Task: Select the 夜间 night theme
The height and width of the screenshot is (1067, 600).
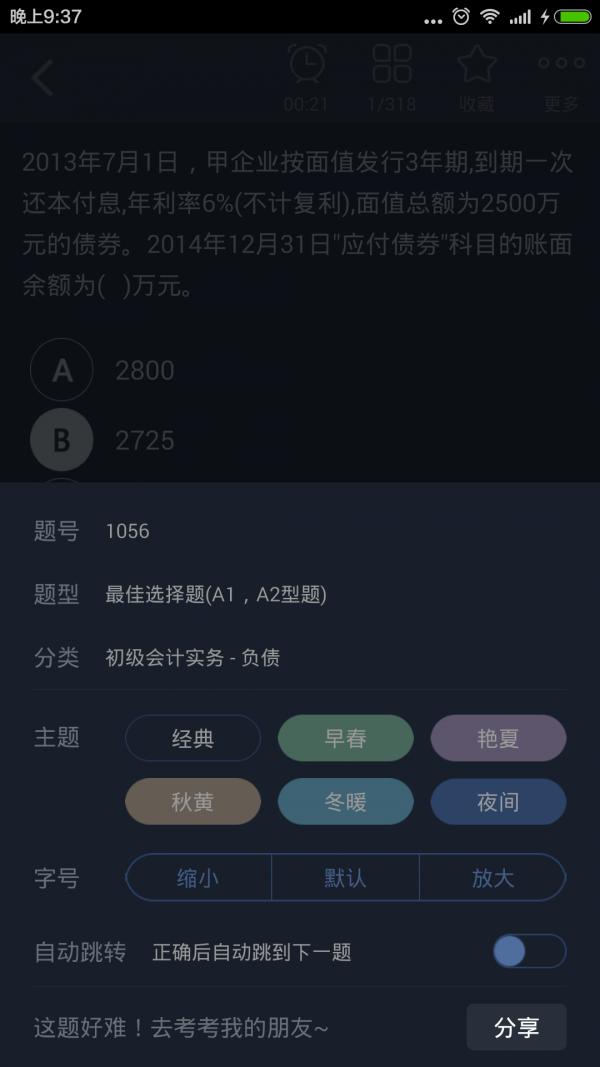Action: [x=498, y=802]
